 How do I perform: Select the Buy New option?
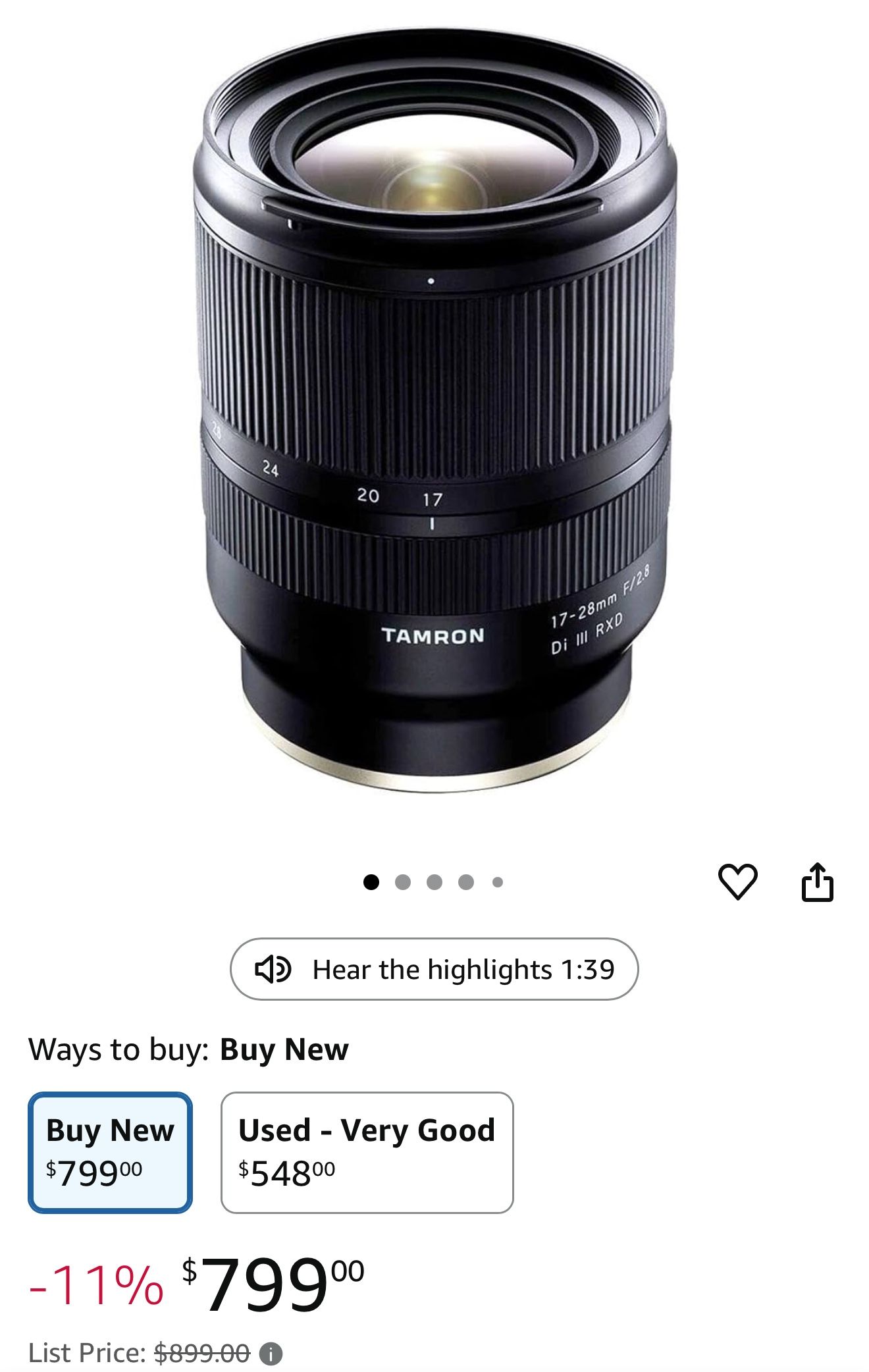coord(110,1152)
